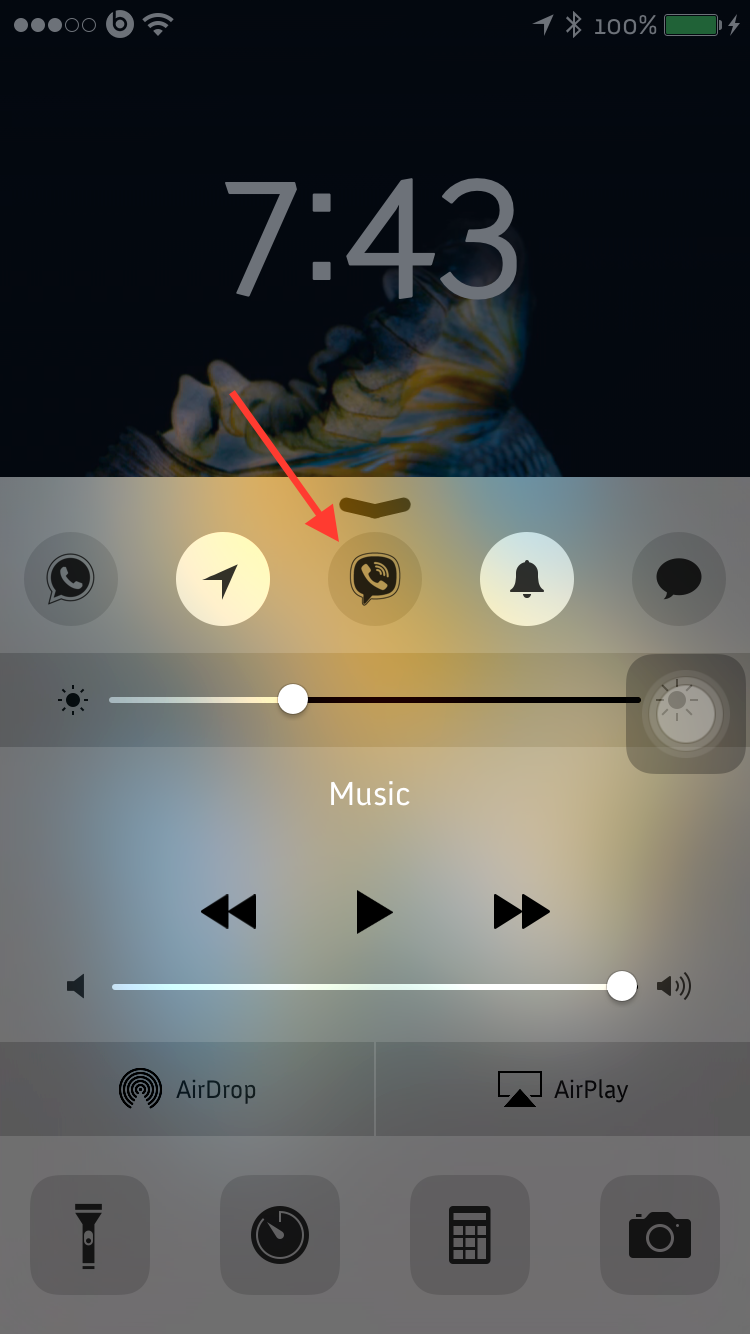Launch the calculator
This screenshot has width=750, height=1334.
point(470,1235)
